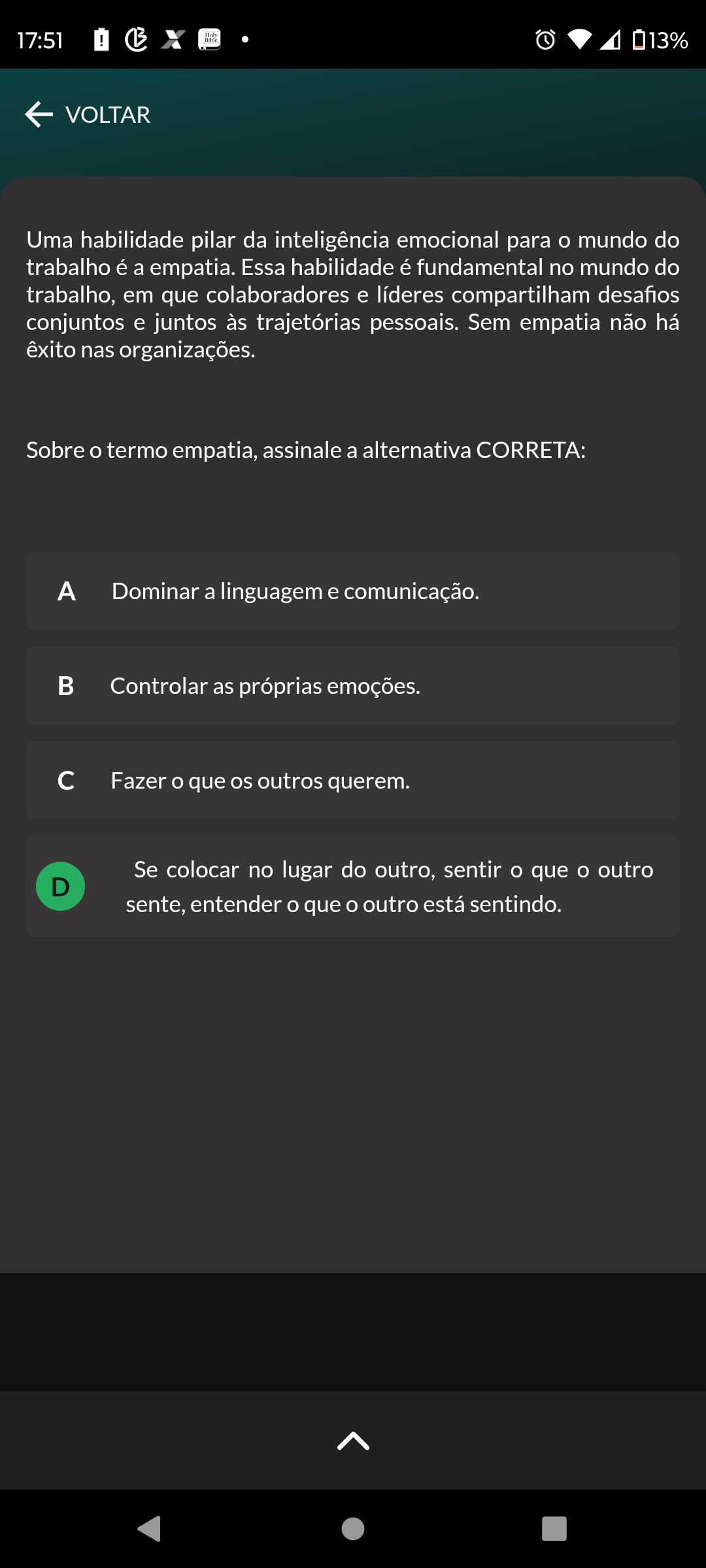Screen dimensions: 706x1568
Task: Select answer A Dominar a linguagem
Action: [353, 591]
